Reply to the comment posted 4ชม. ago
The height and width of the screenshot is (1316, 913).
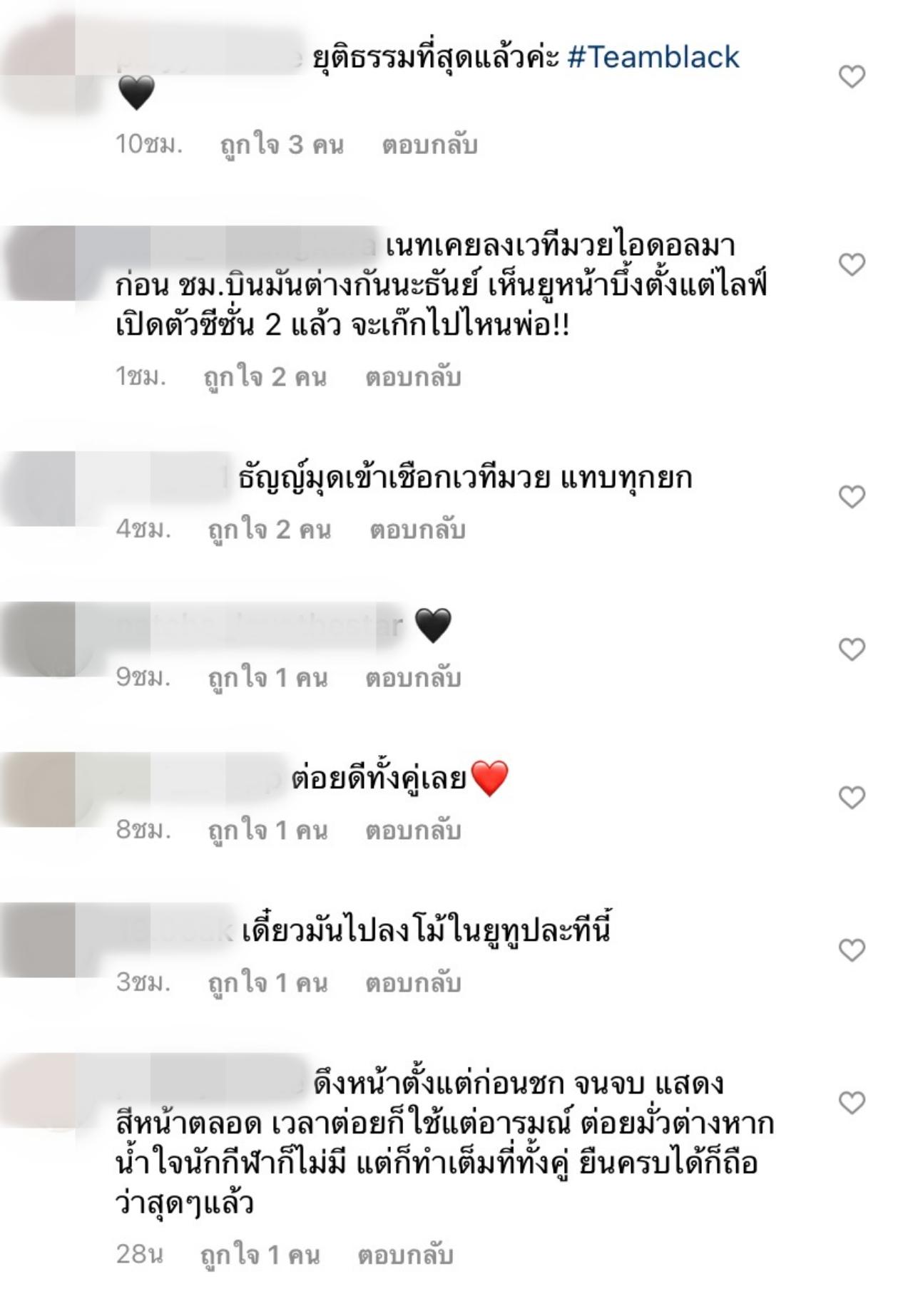417,530
